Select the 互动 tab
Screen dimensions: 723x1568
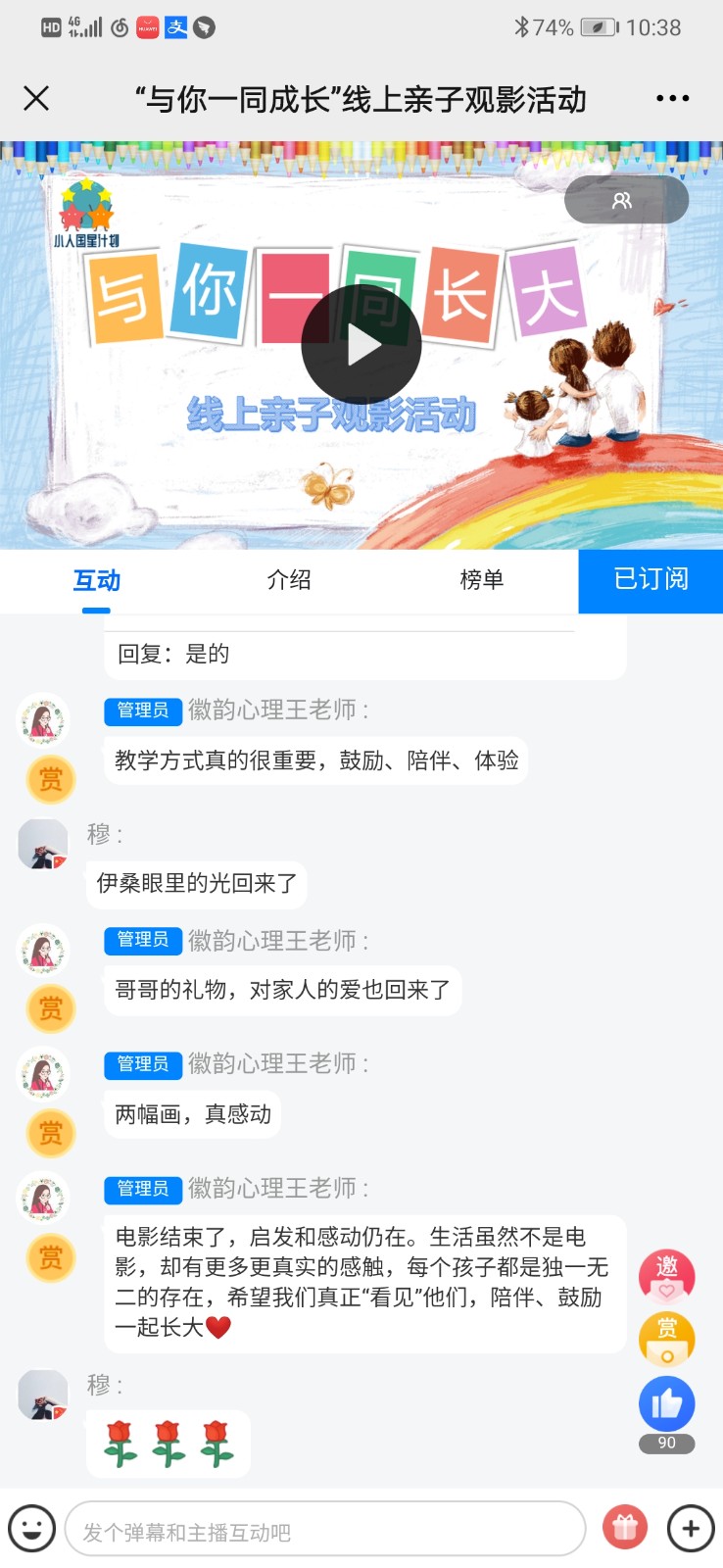point(96,580)
